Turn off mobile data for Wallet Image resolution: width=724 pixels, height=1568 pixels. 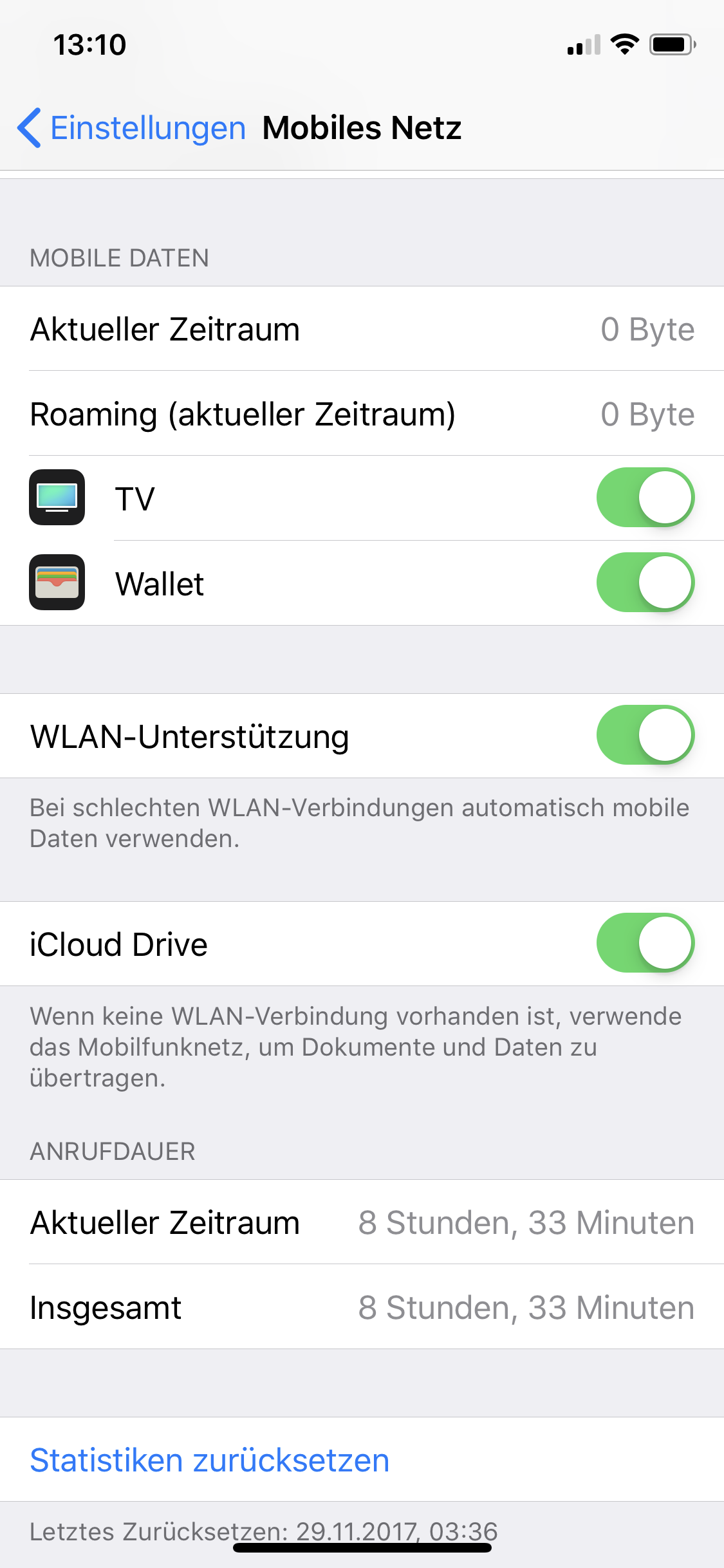click(645, 583)
